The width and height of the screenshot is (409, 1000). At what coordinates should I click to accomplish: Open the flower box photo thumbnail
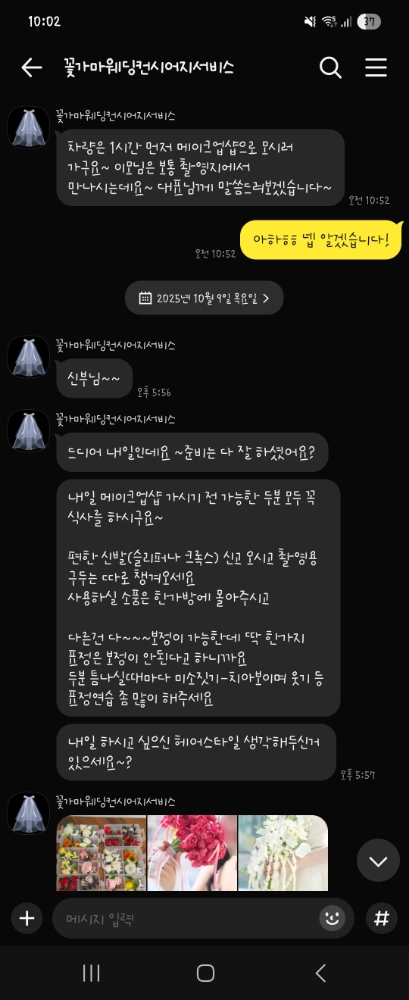click(101, 853)
